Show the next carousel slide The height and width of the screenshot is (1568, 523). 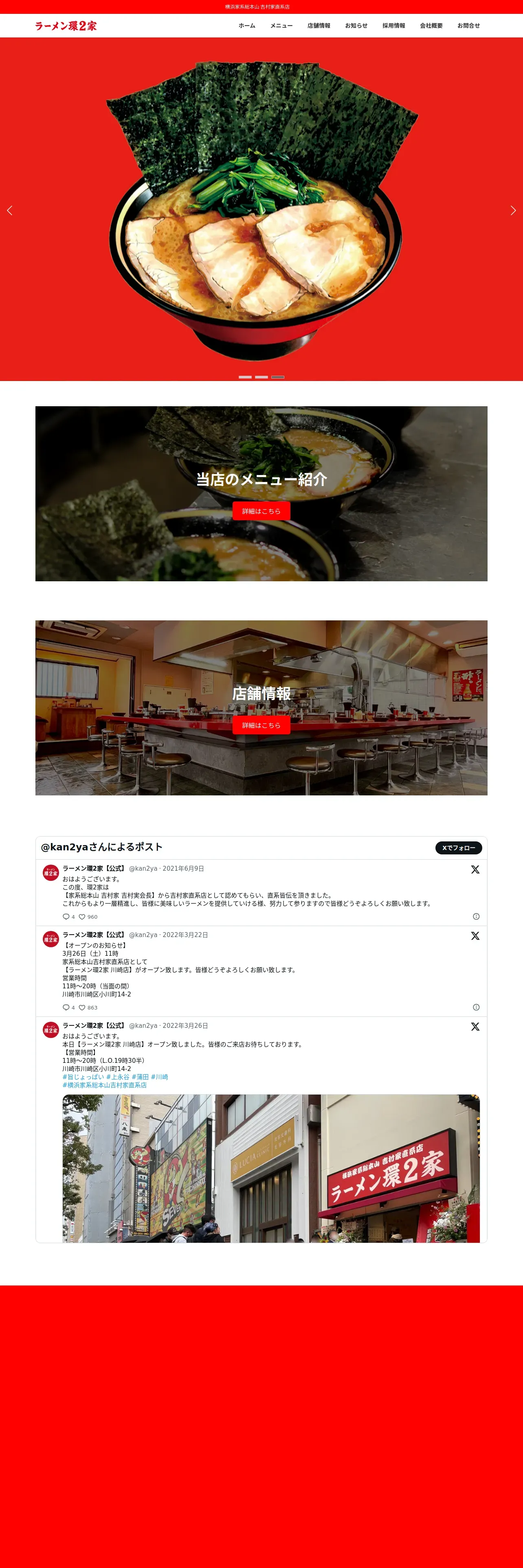(513, 210)
